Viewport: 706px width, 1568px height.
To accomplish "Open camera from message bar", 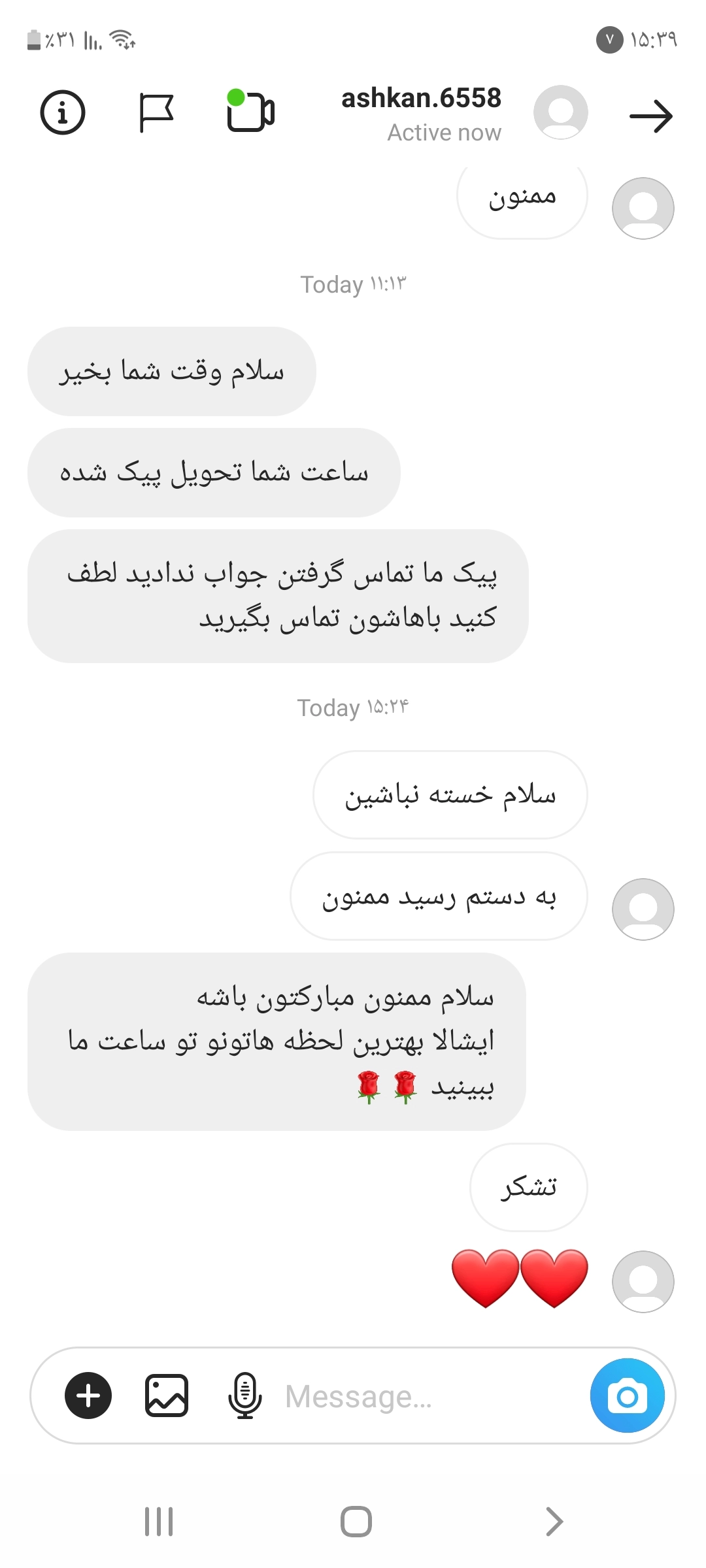I will (x=627, y=1396).
